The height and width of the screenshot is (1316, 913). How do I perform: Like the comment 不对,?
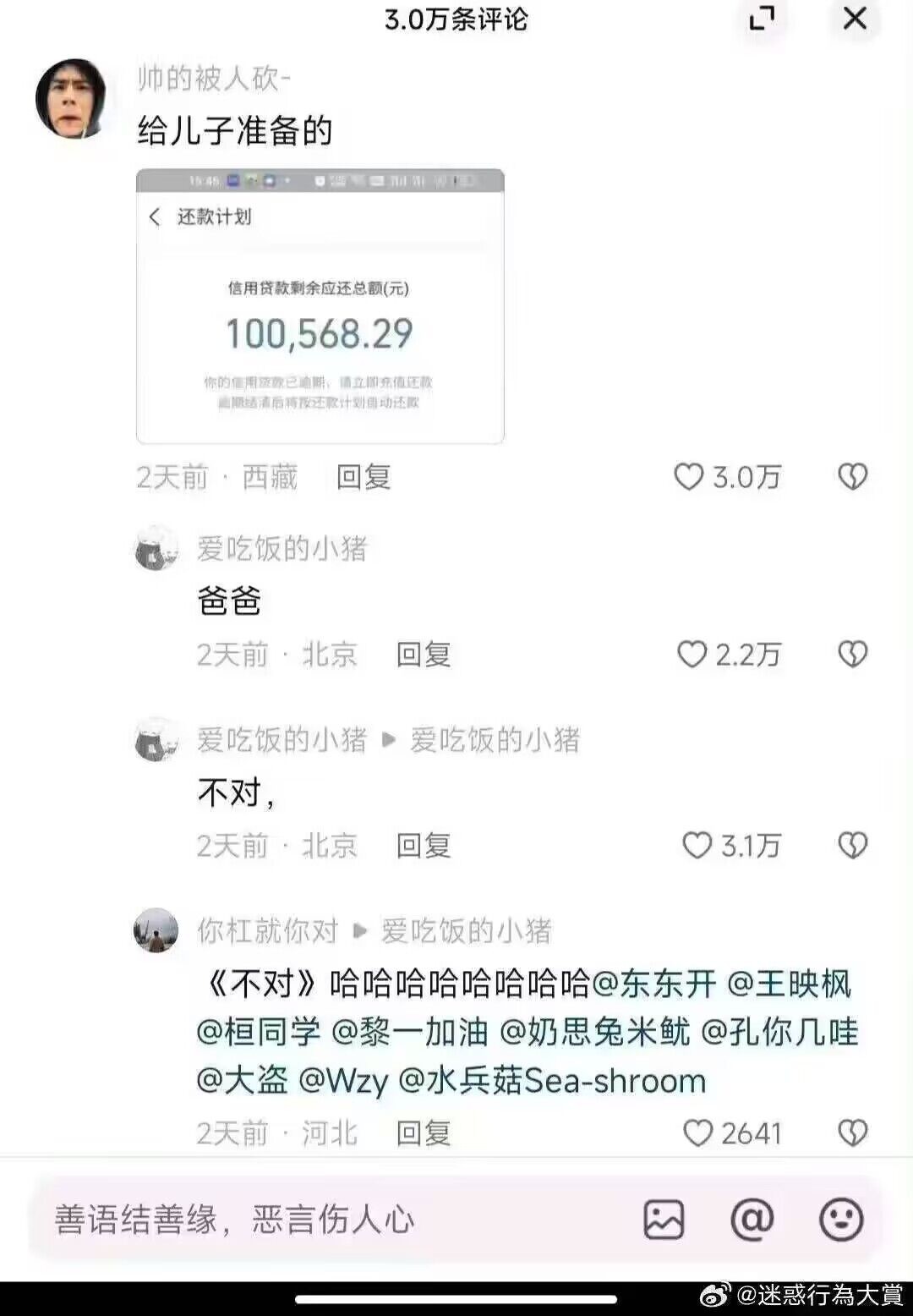click(697, 845)
